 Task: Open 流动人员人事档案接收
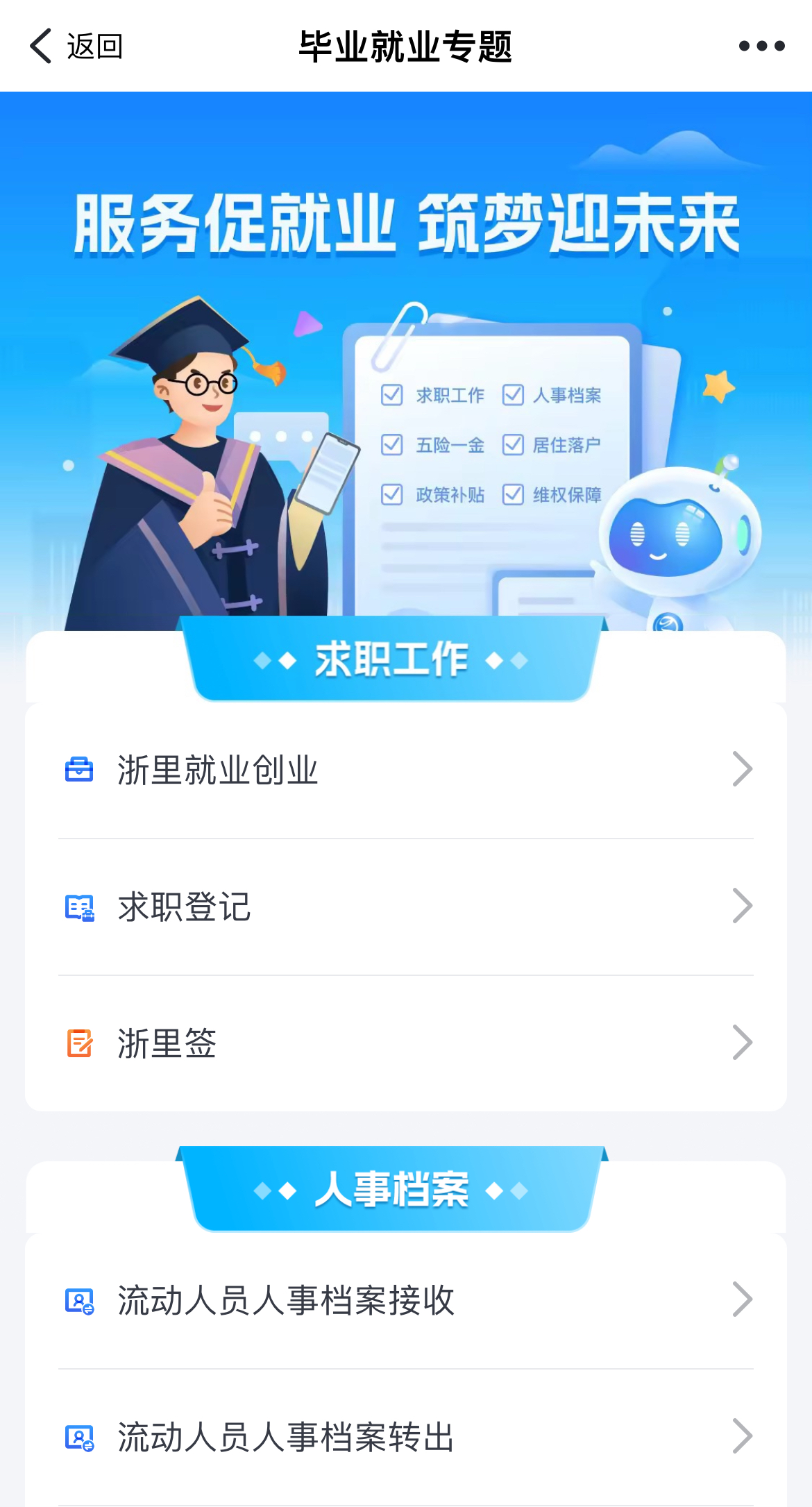[x=406, y=1300]
